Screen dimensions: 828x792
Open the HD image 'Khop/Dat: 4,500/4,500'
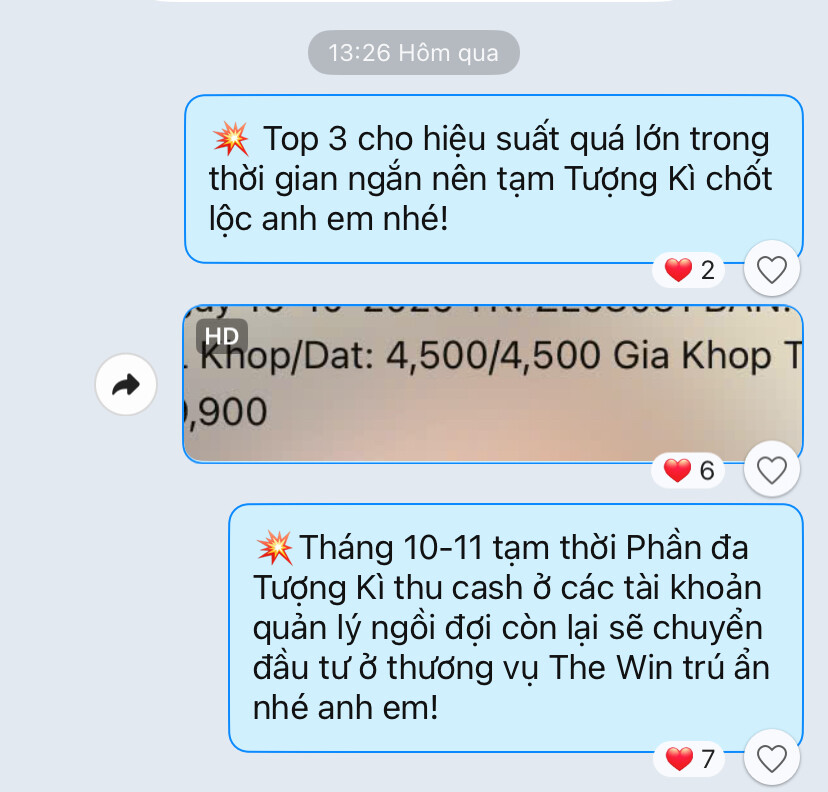click(x=492, y=385)
